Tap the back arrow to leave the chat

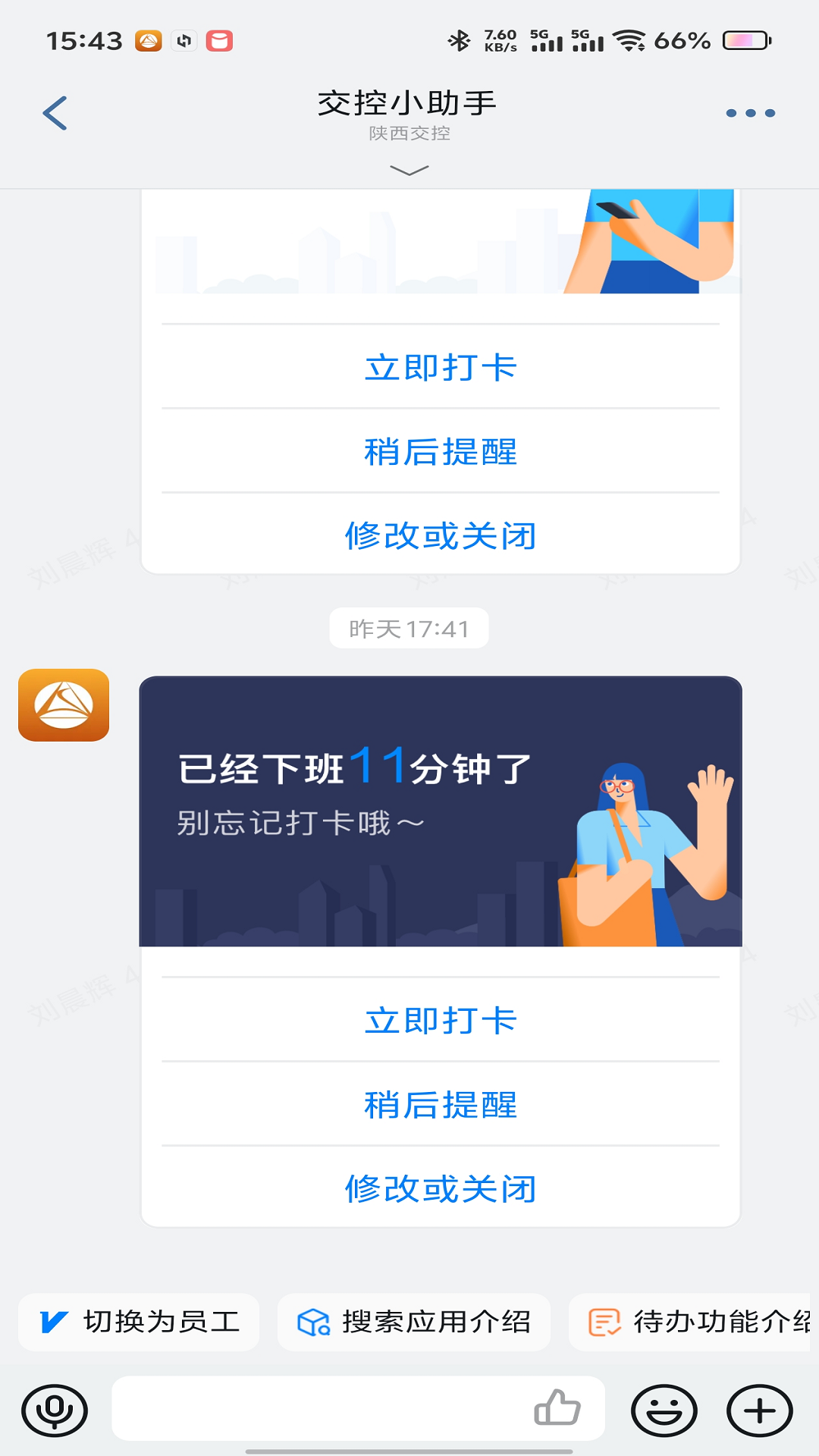pos(53,112)
